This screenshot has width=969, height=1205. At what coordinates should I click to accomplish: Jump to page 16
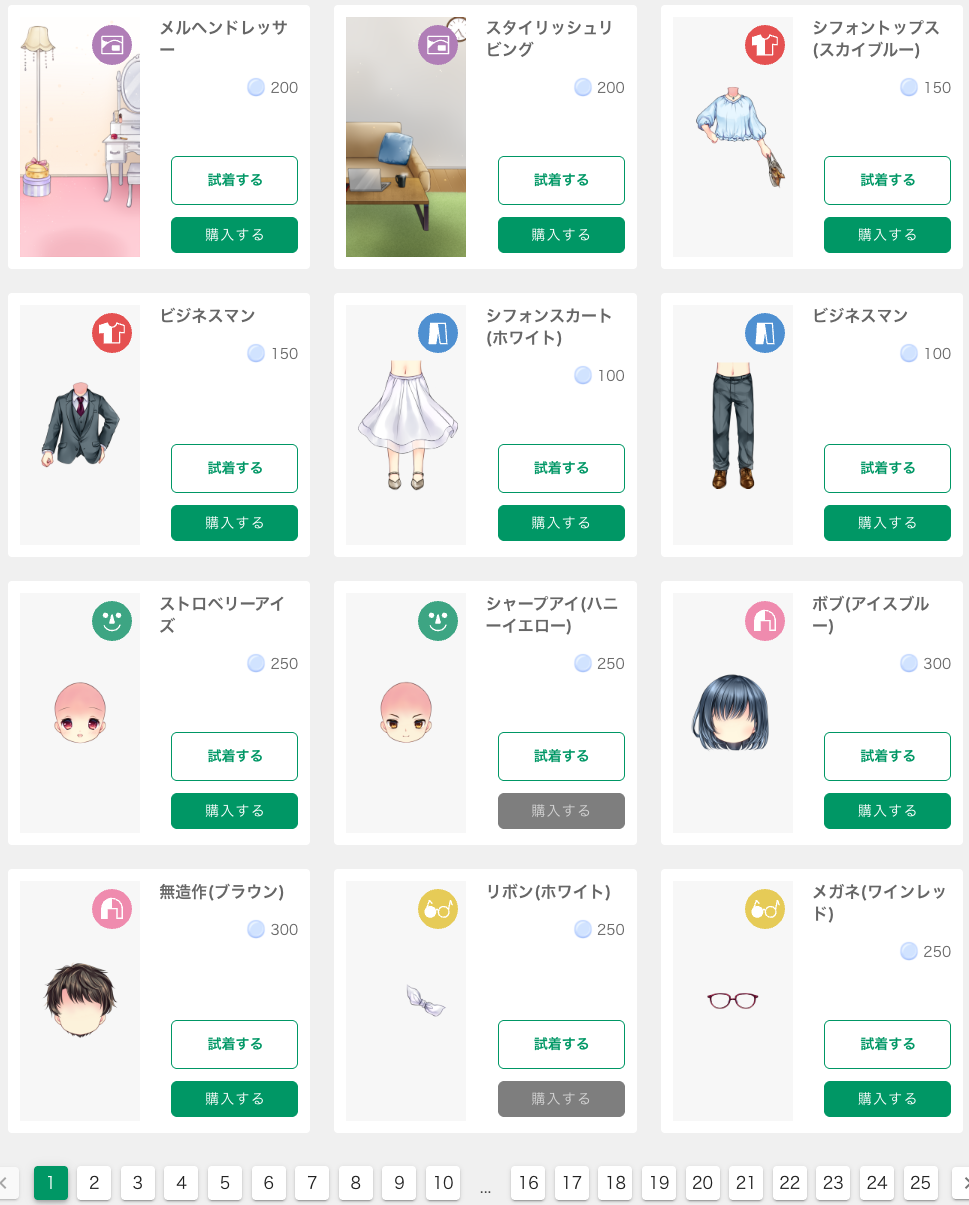[528, 1183]
